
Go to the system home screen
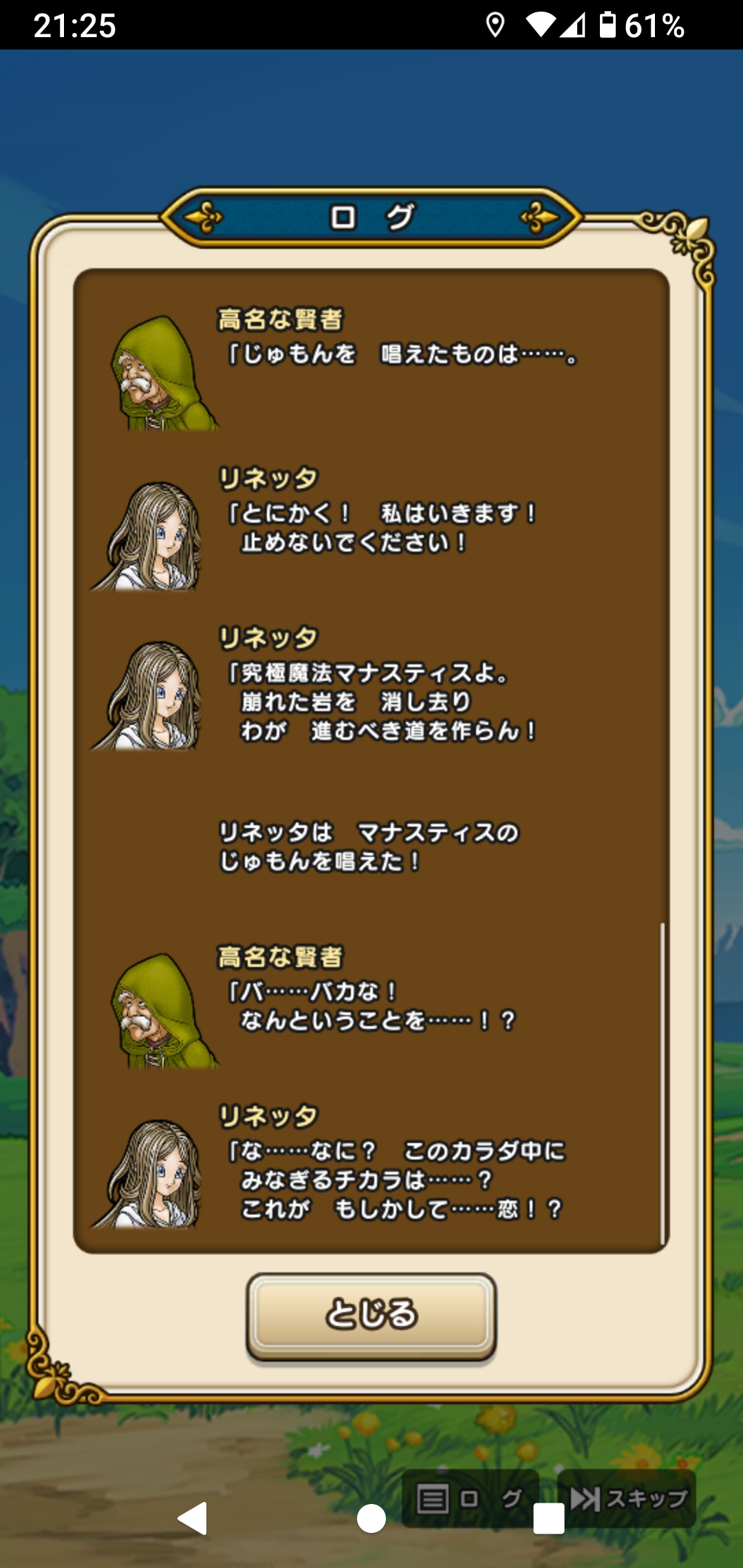click(x=371, y=1518)
